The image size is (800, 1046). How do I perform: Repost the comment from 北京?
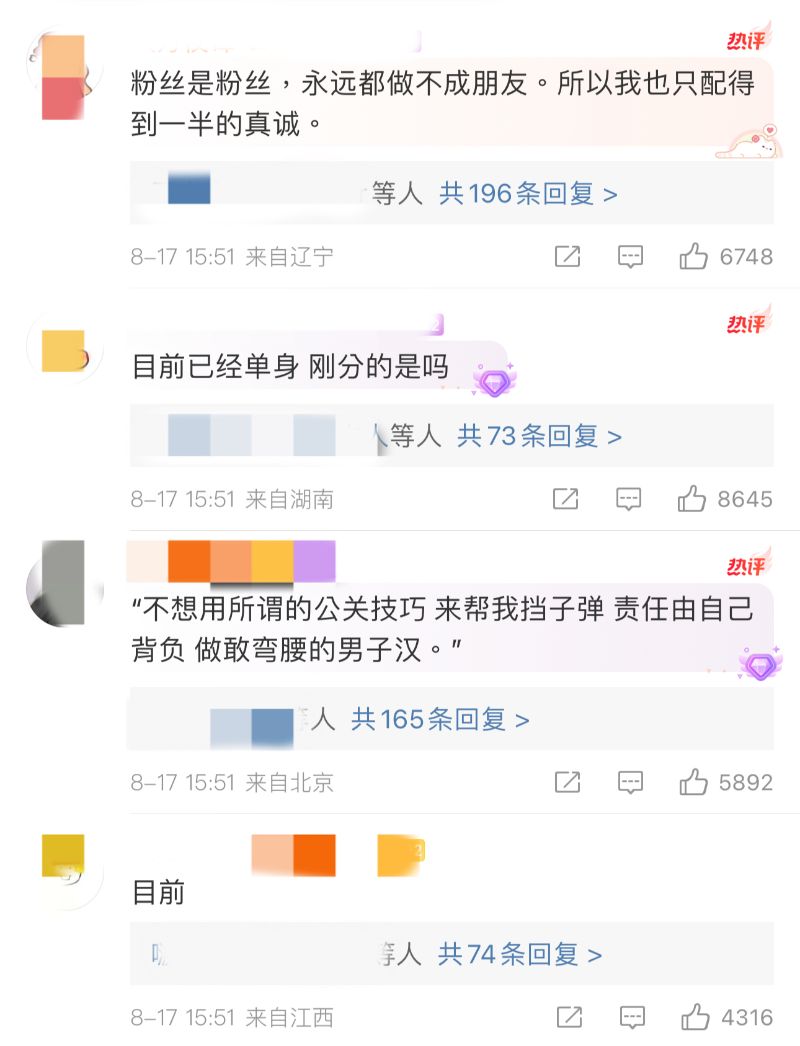pyautogui.click(x=567, y=782)
